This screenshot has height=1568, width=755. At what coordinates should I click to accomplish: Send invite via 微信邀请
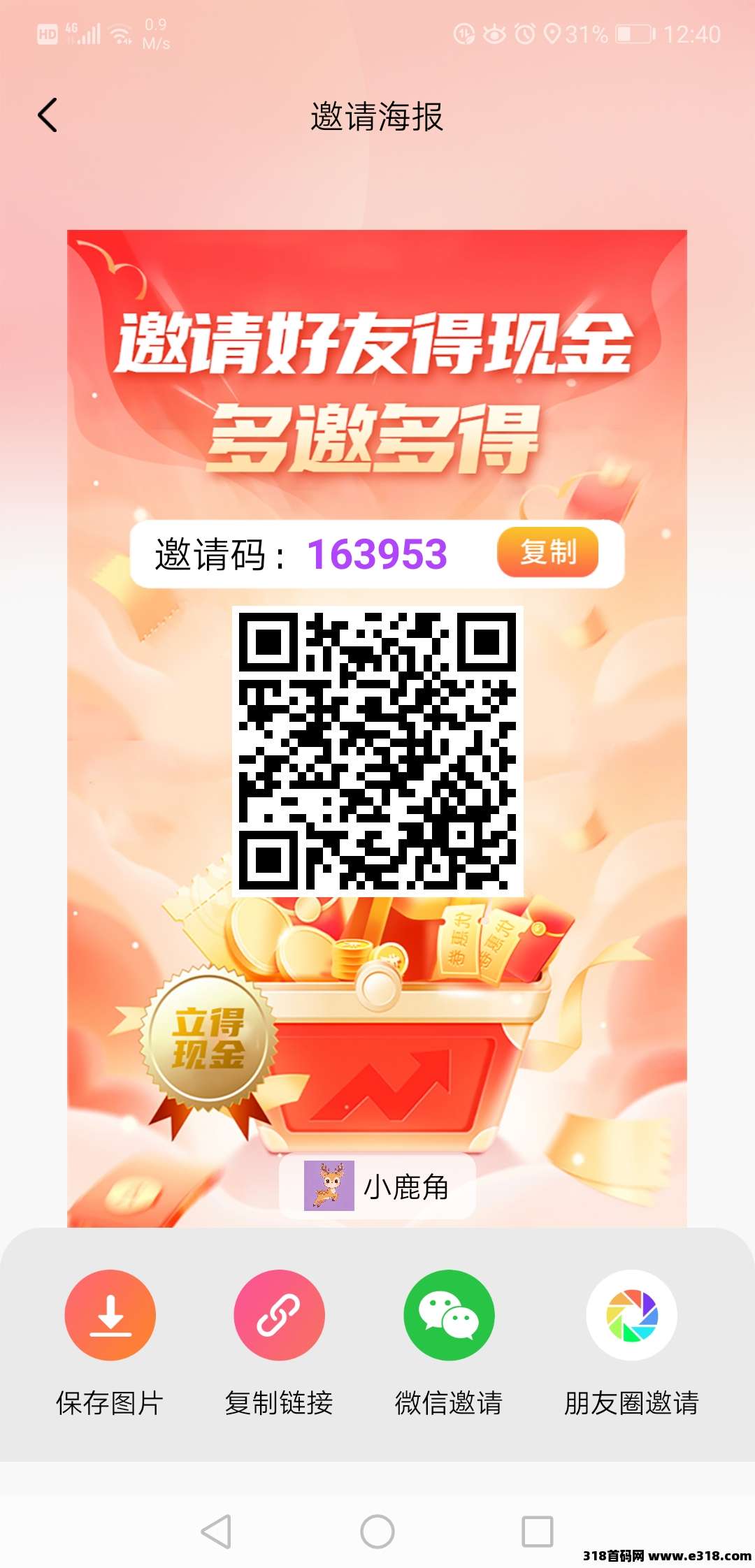[x=449, y=1314]
